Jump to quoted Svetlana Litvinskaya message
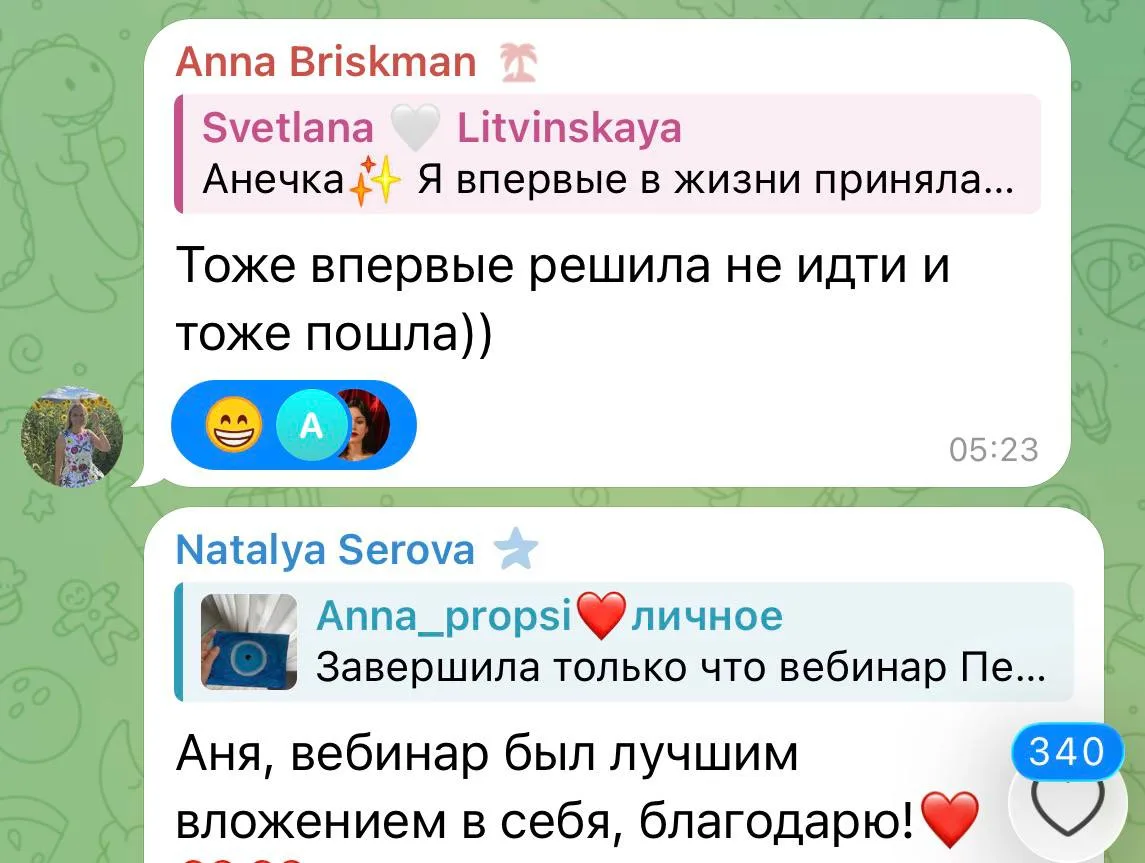This screenshot has height=863, width=1145. click(608, 154)
